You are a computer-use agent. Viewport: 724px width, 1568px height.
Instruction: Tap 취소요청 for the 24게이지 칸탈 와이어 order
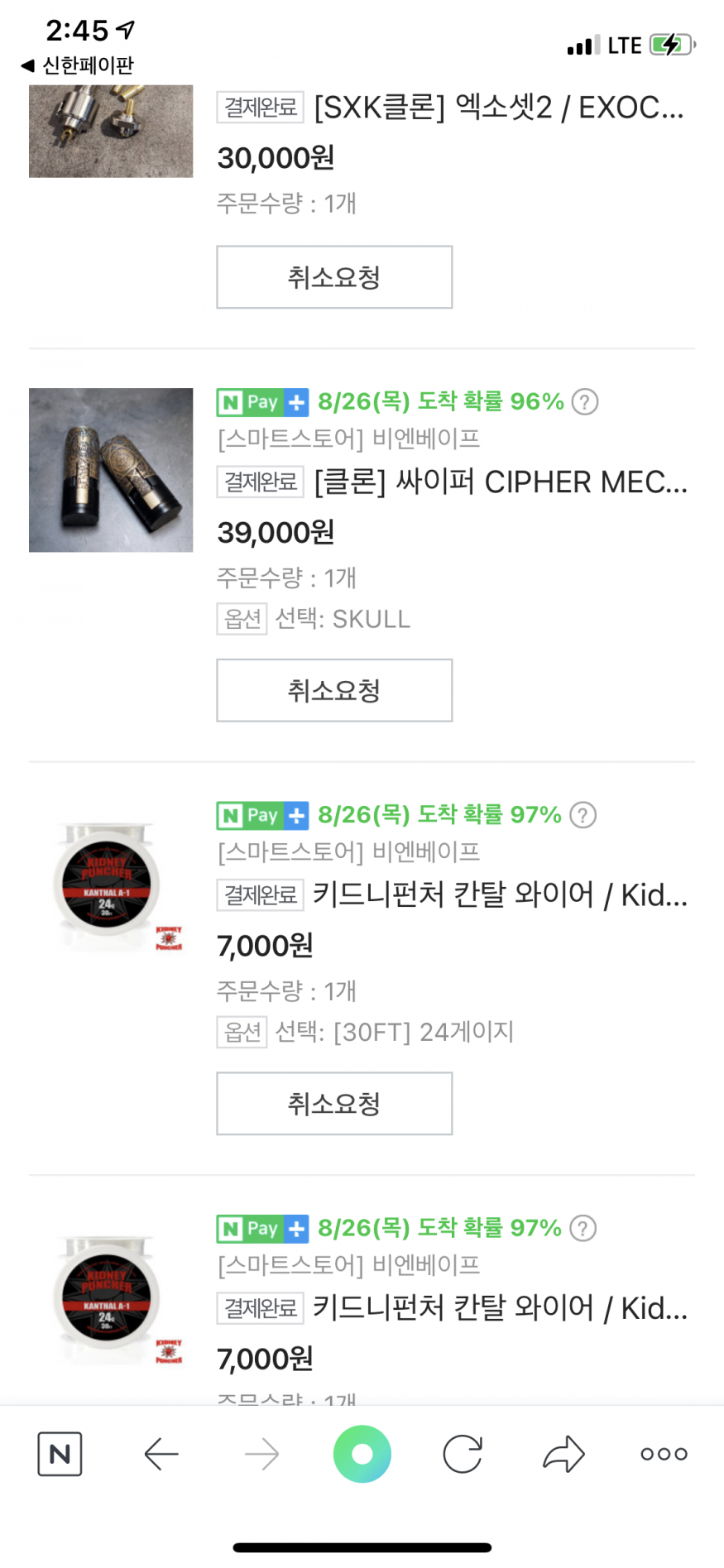(334, 1103)
